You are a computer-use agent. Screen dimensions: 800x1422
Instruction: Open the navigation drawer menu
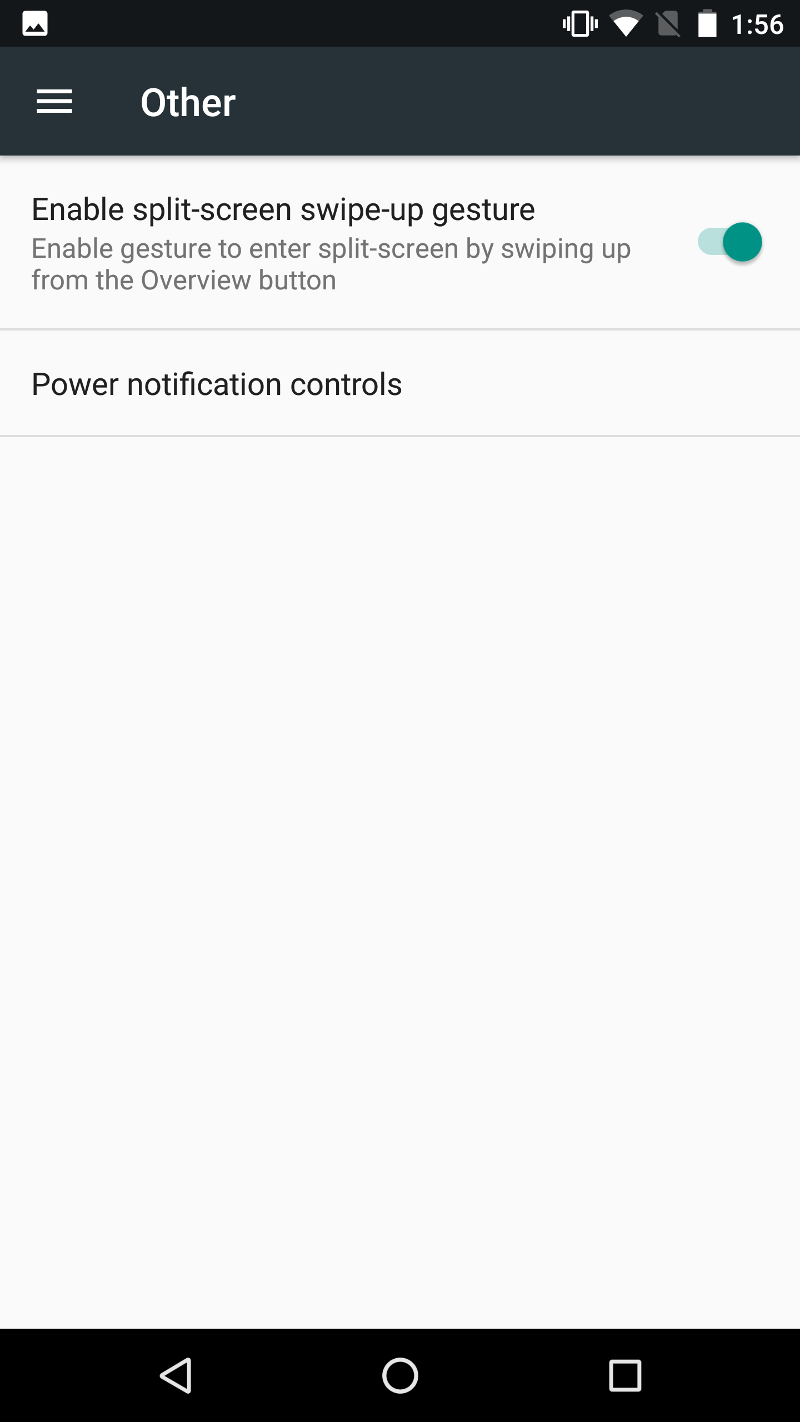54,102
